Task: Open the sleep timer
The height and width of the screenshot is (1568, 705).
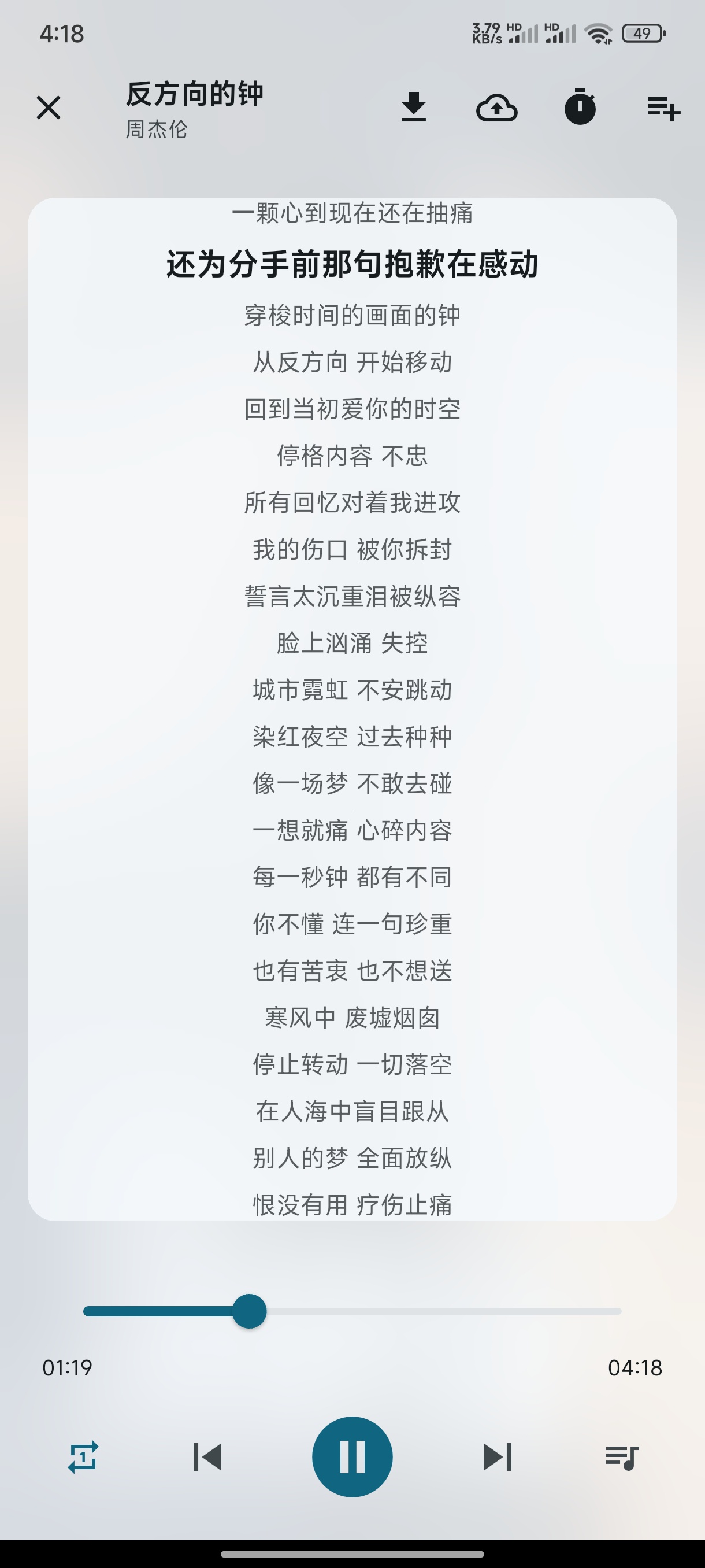Action: (580, 108)
